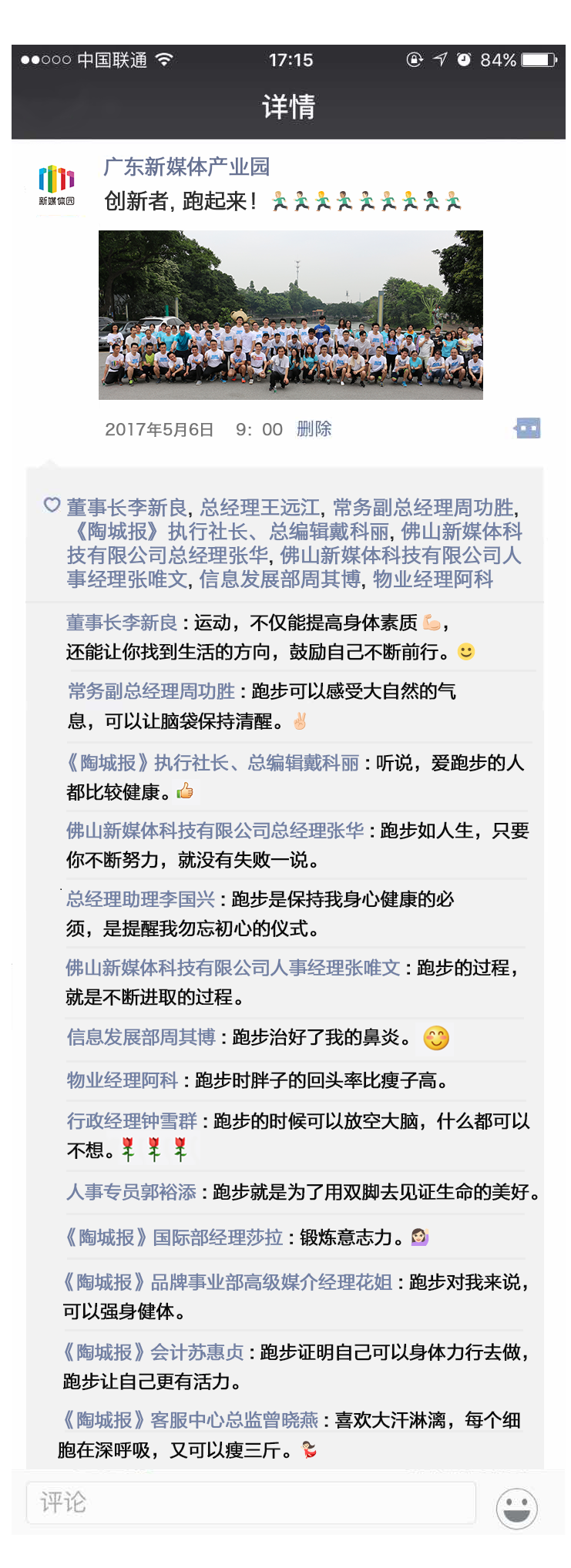
Task: Select commenter 行政经理钟雪群's name
Action: tap(132, 1121)
